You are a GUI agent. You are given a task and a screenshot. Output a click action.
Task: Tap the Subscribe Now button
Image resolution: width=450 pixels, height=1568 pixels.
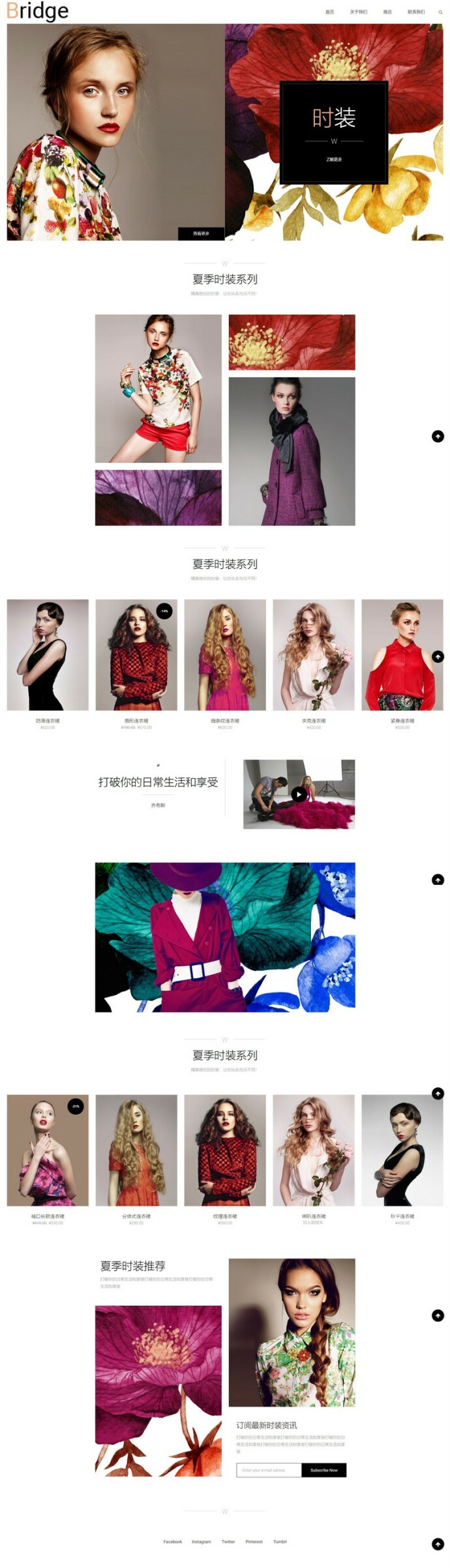pos(324,1470)
